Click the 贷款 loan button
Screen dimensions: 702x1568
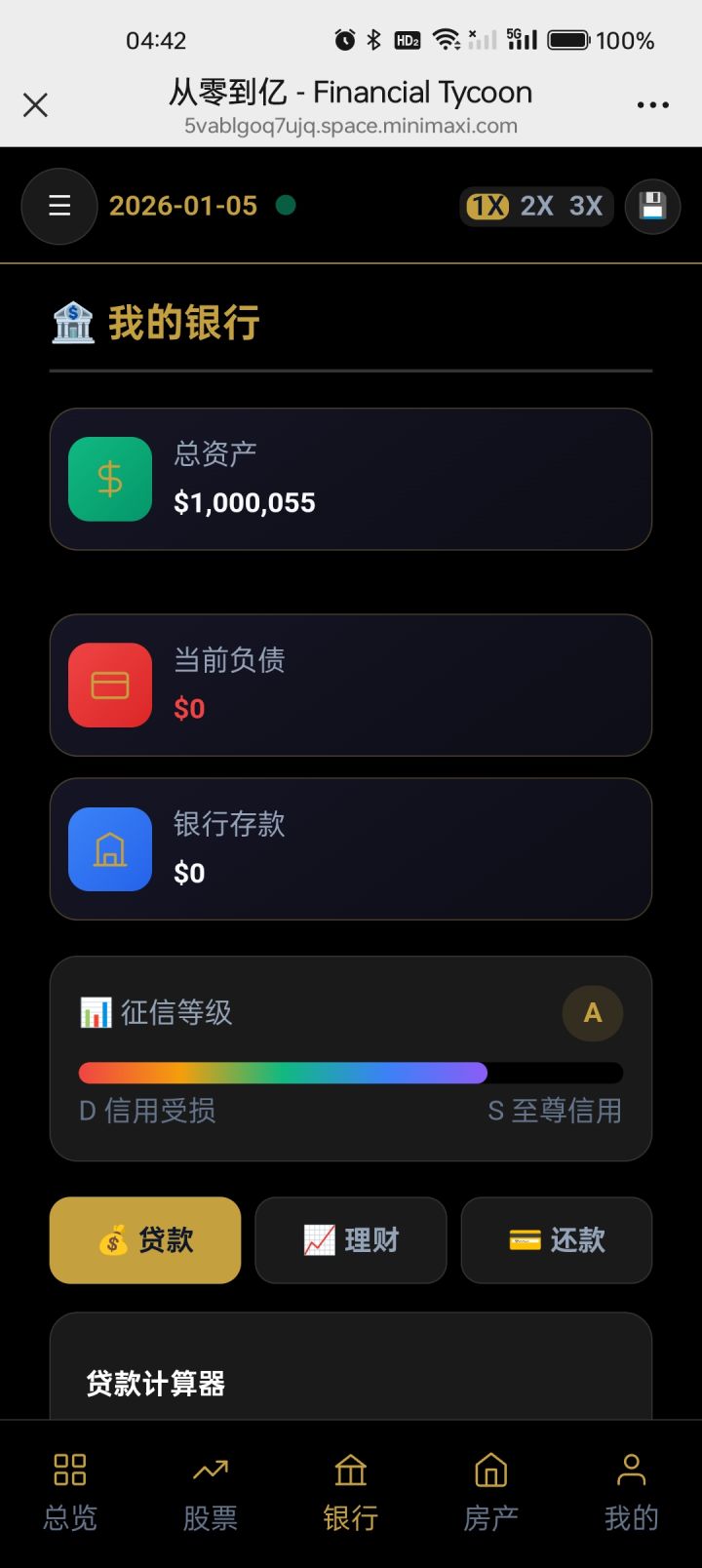tap(144, 1240)
